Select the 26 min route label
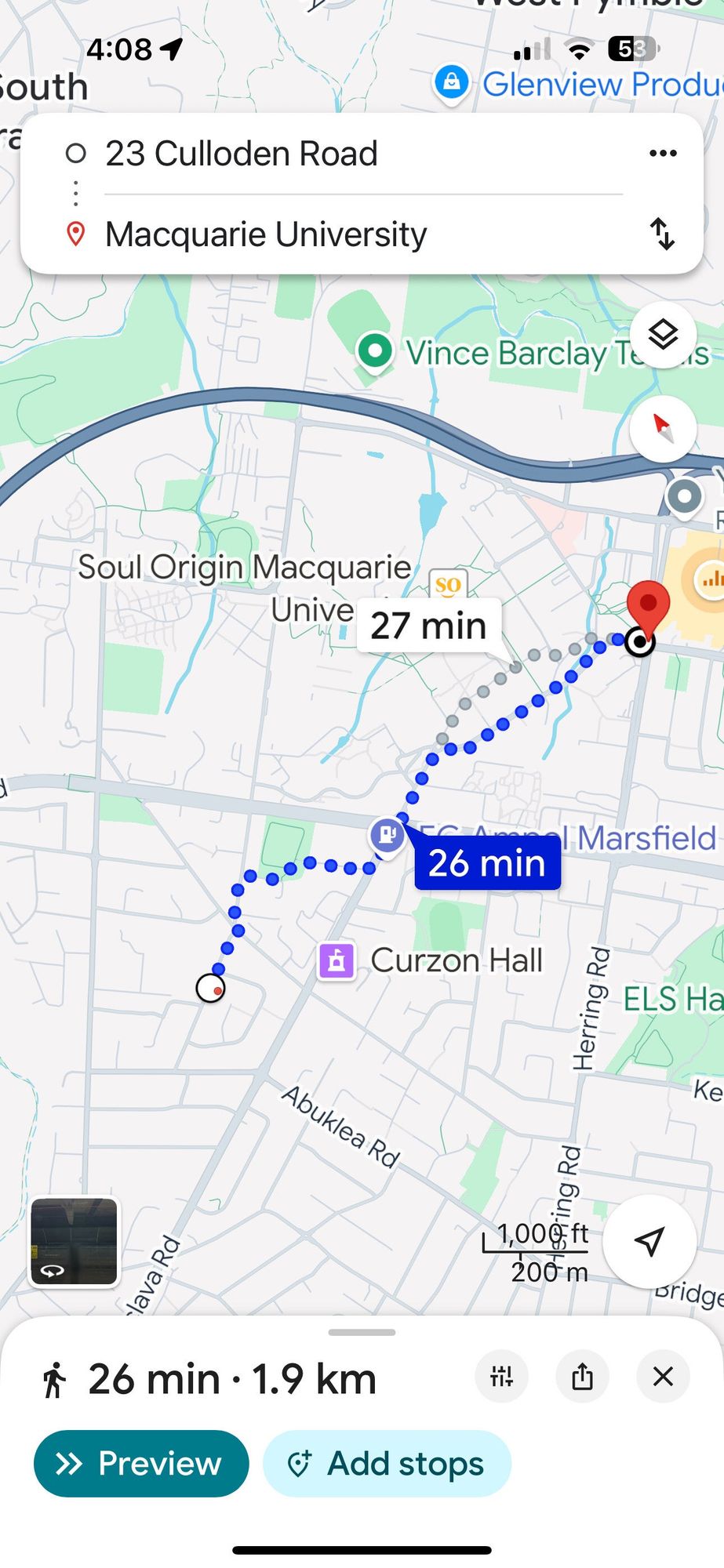This screenshot has width=724, height=1568. click(487, 863)
